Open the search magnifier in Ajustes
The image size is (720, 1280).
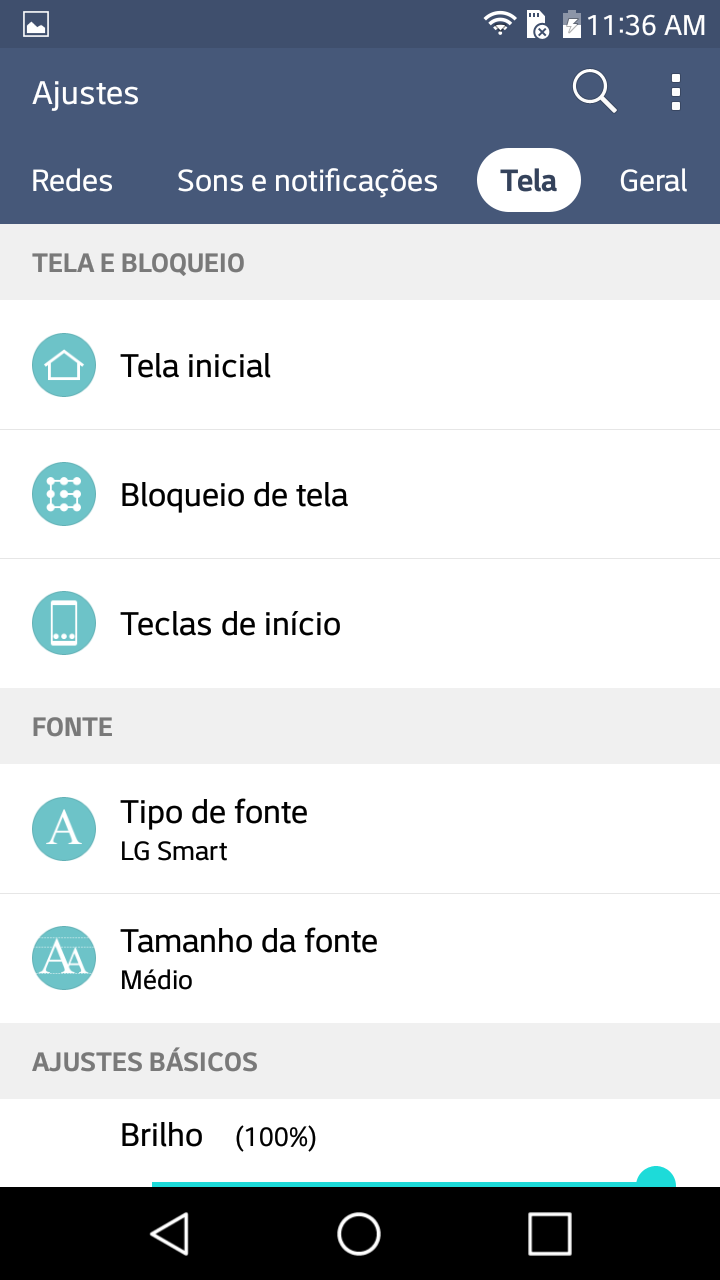pos(594,92)
